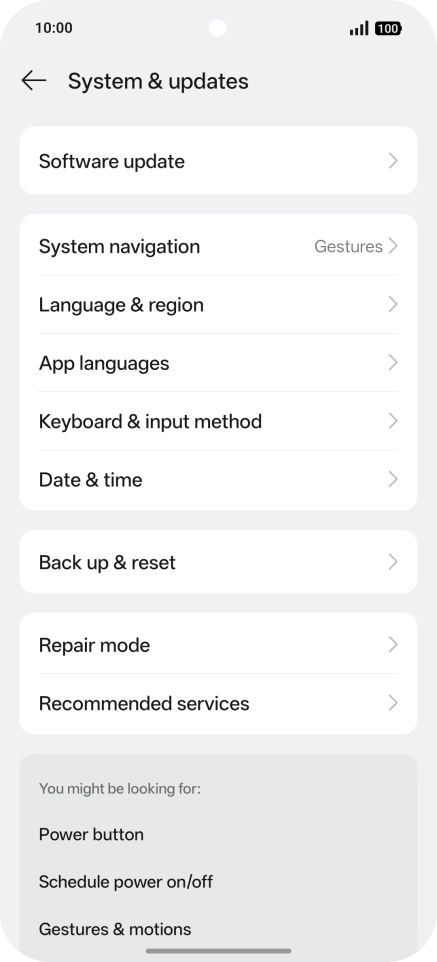Select Schedule power on/off suggestion

126,882
